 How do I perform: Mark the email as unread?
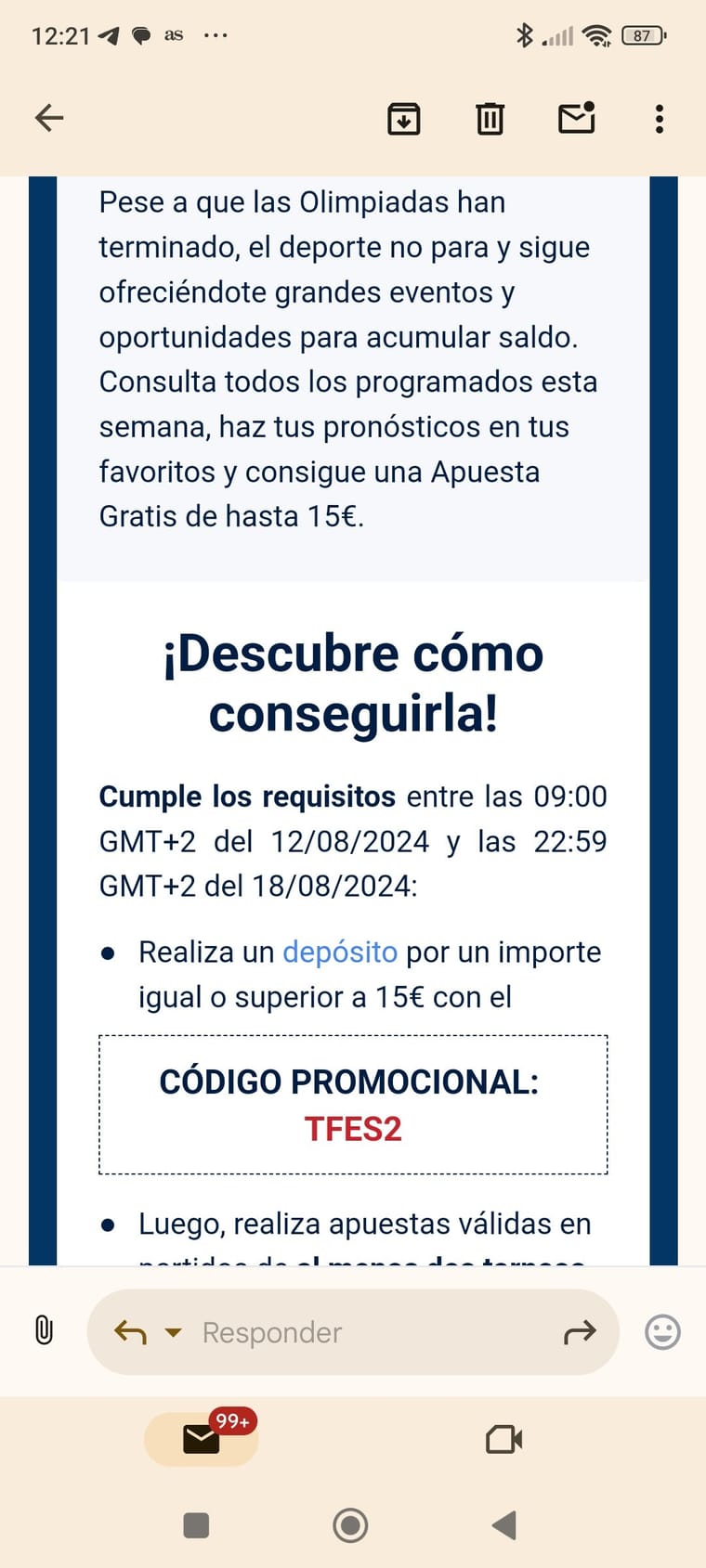pos(576,119)
